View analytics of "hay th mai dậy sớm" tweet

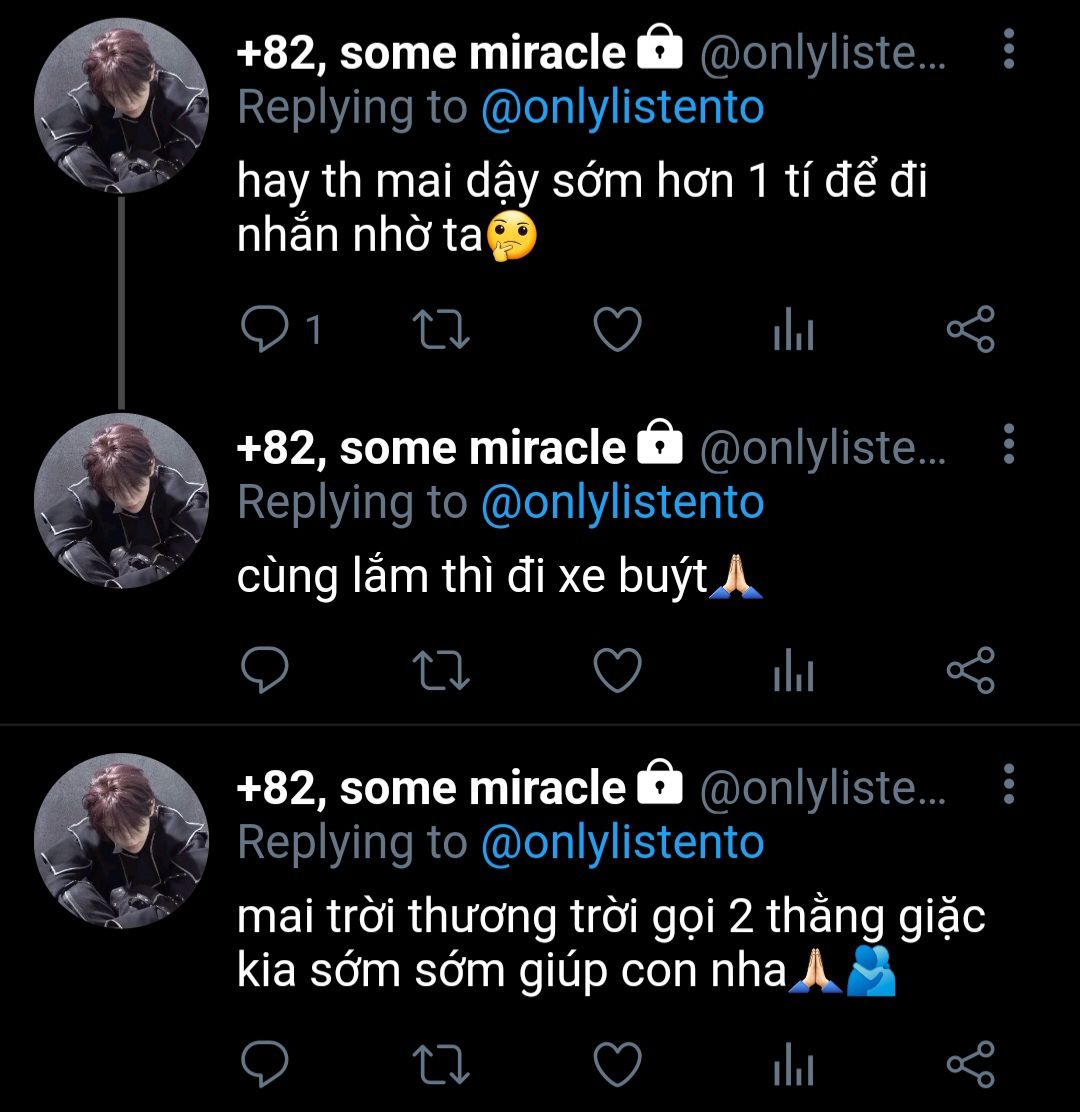click(x=793, y=331)
